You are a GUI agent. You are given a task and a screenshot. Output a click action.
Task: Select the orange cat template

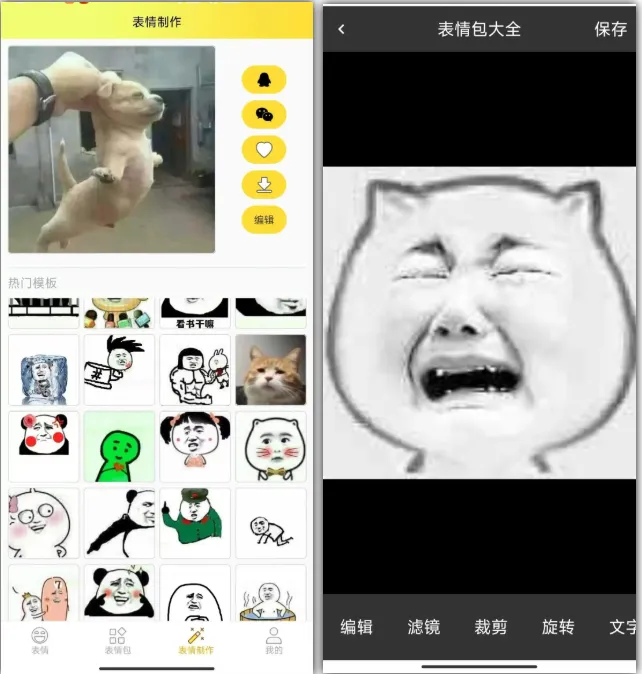tap(271, 370)
